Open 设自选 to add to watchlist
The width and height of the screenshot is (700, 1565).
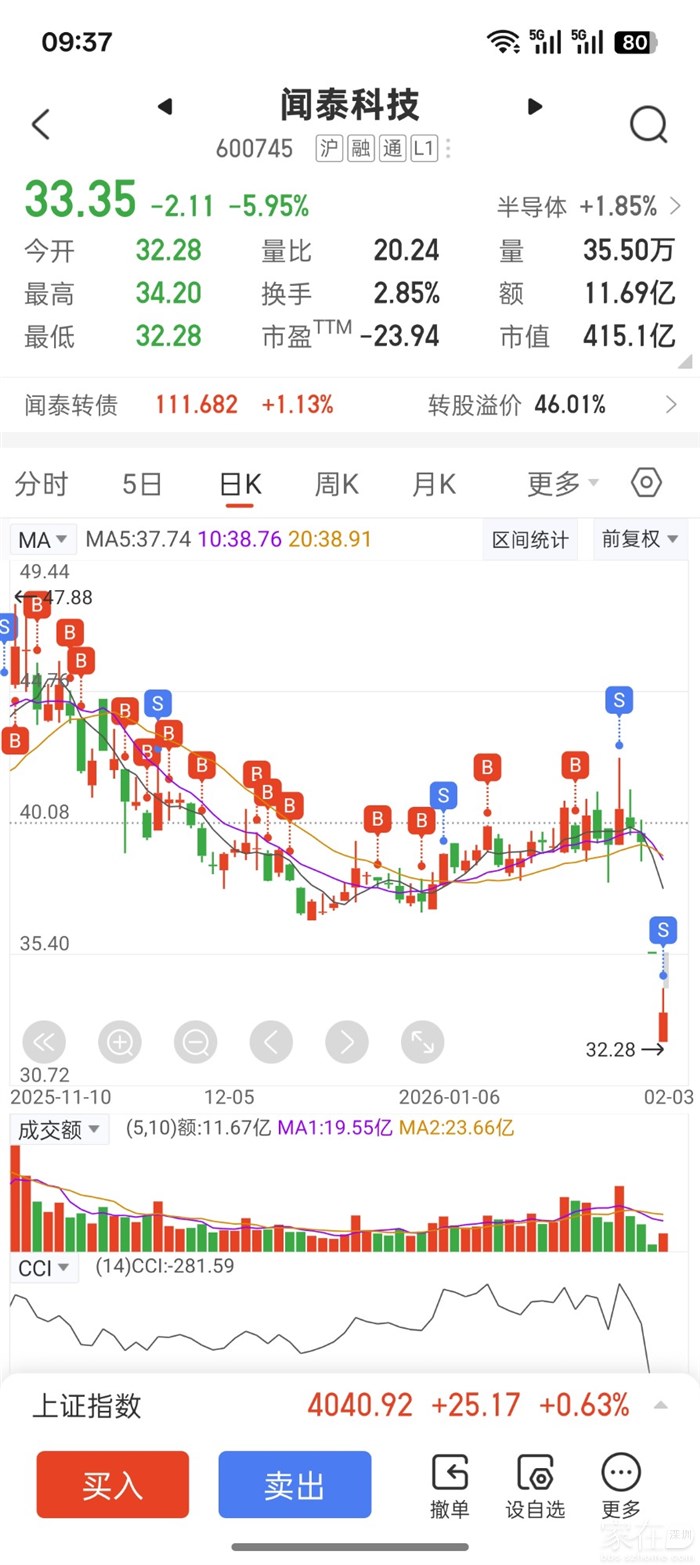(x=536, y=1487)
